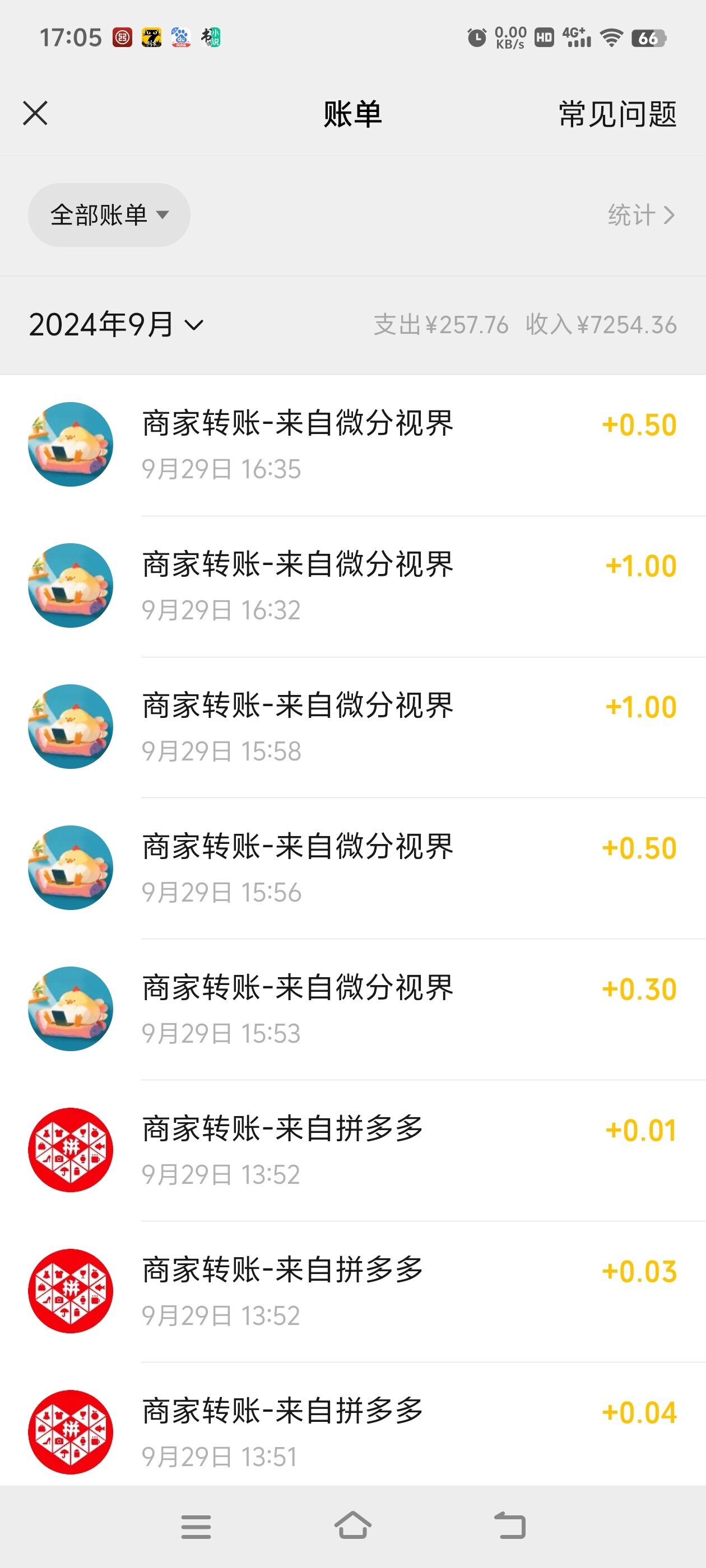The height and width of the screenshot is (1568, 706).
Task: Open the +1.00 transfer at 15:58
Action: 352,727
